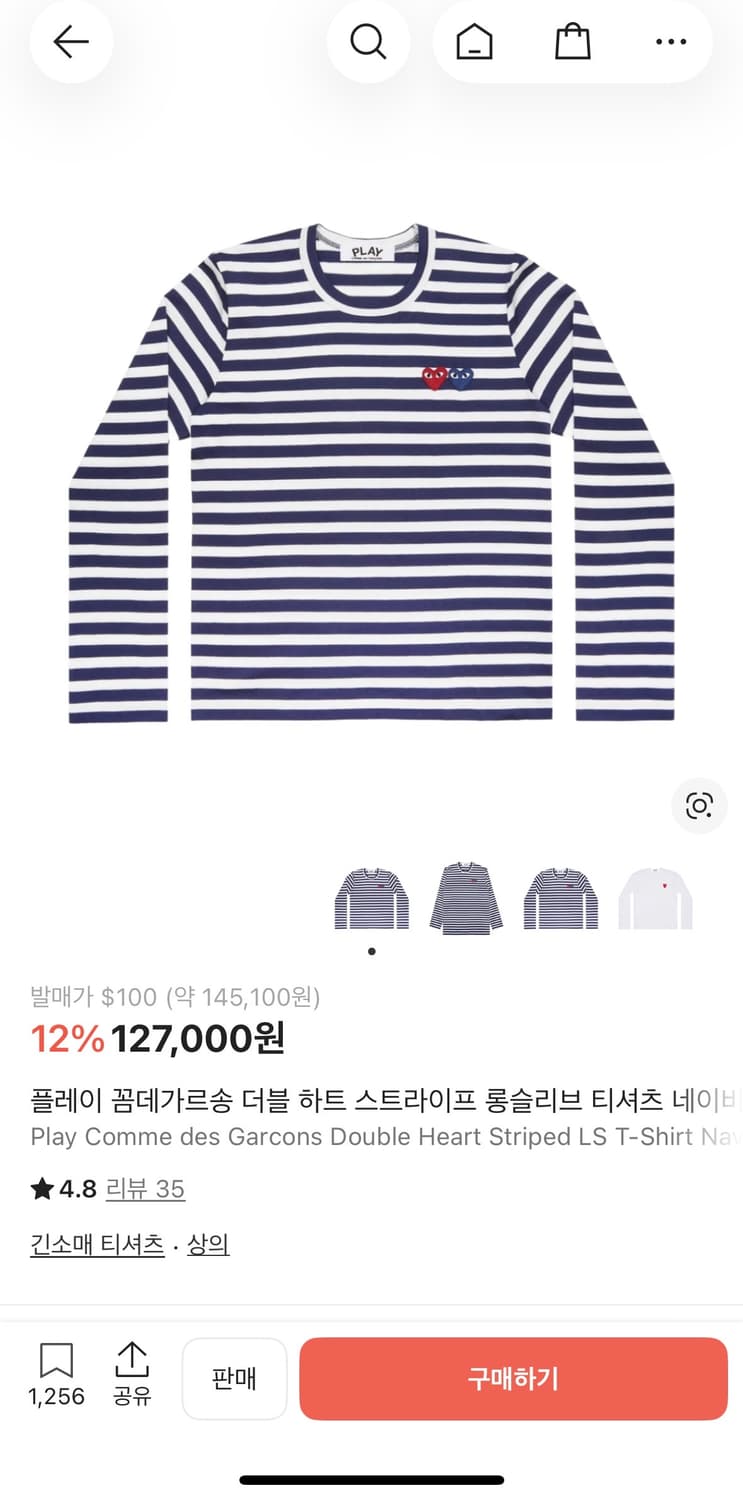Open the search icon
Screen dimensions: 743x1500
tap(369, 42)
